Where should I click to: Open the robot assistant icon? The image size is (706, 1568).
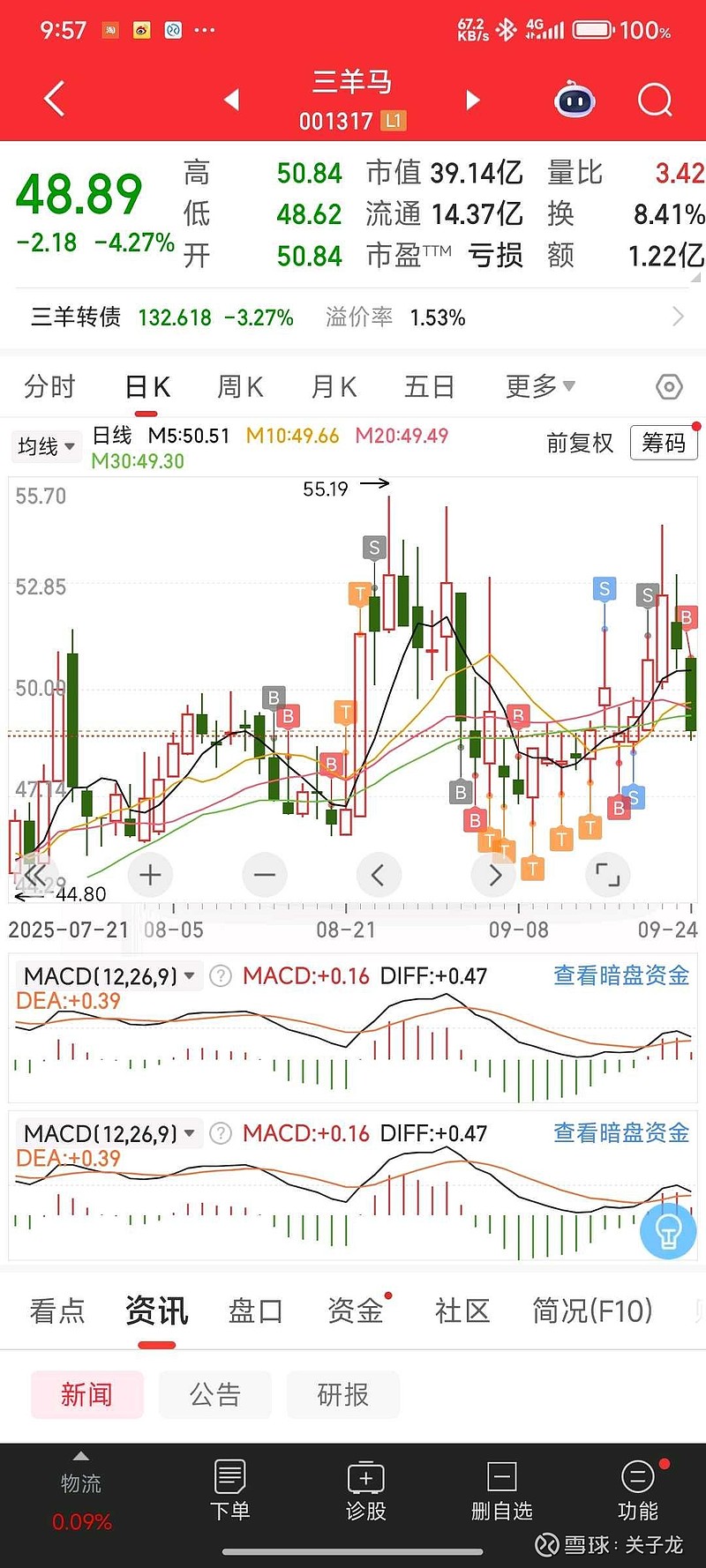575,100
